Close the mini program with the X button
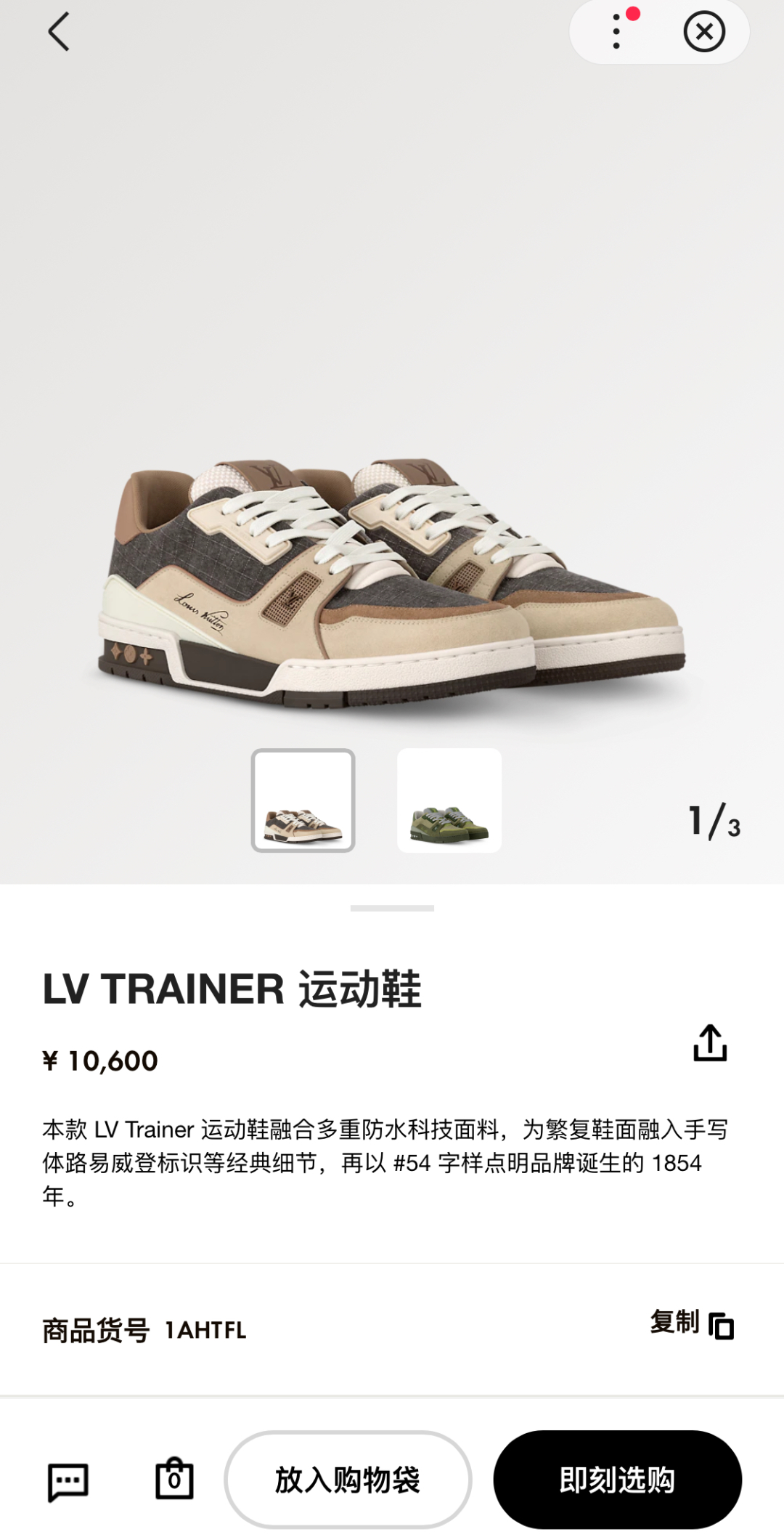 click(703, 32)
